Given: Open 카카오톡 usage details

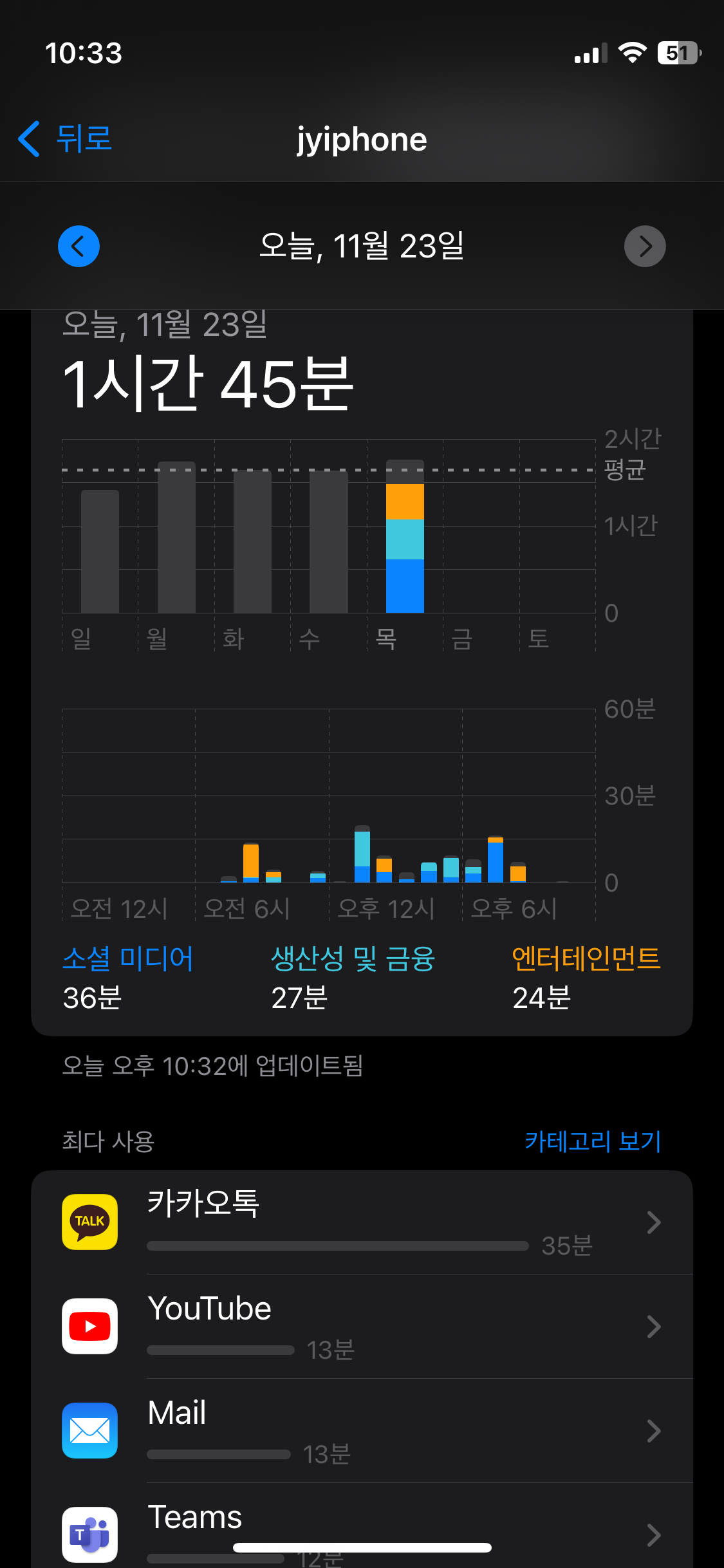Looking at the screenshot, I should [x=362, y=1222].
